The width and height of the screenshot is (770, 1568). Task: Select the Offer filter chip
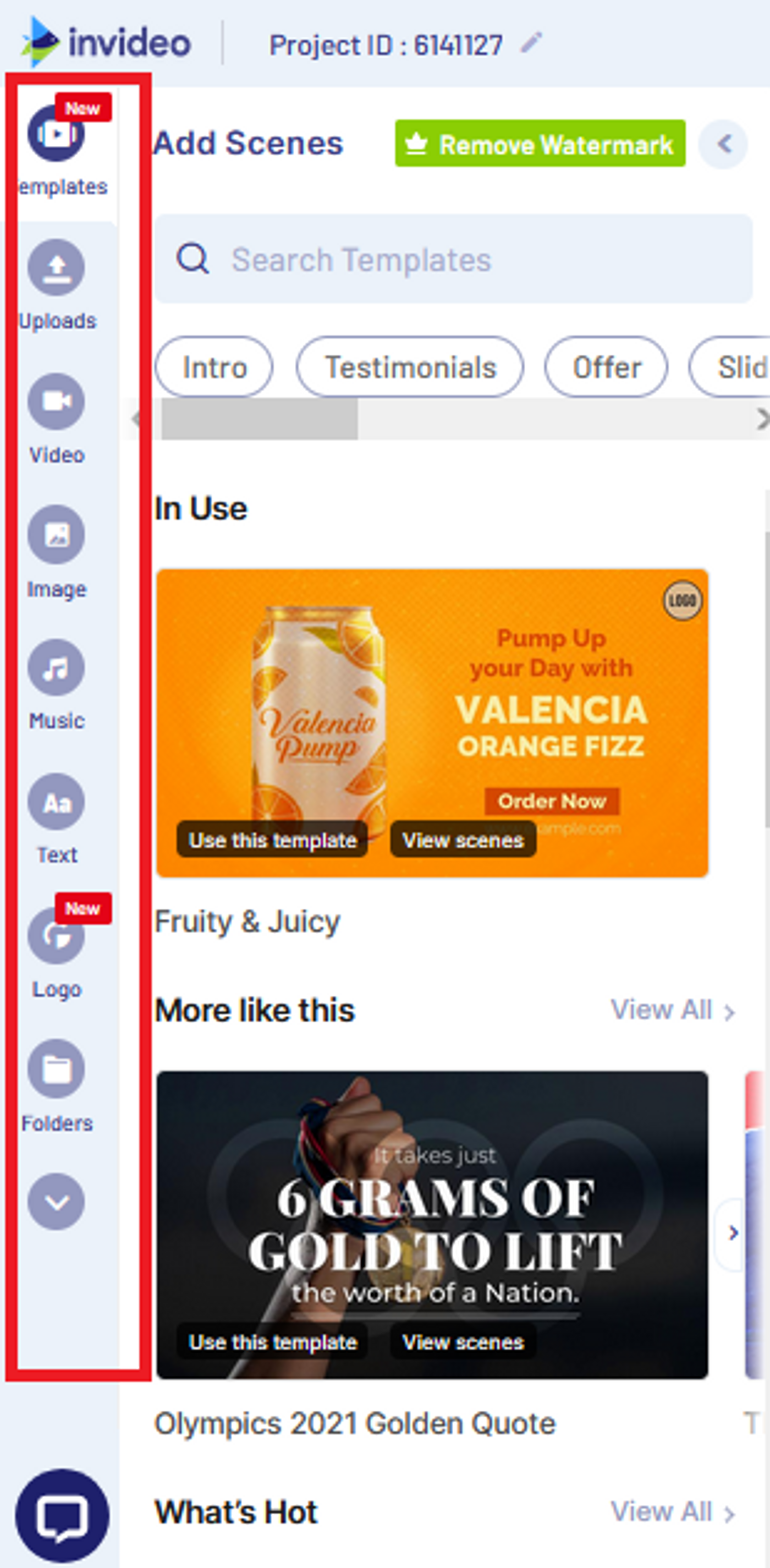click(606, 368)
